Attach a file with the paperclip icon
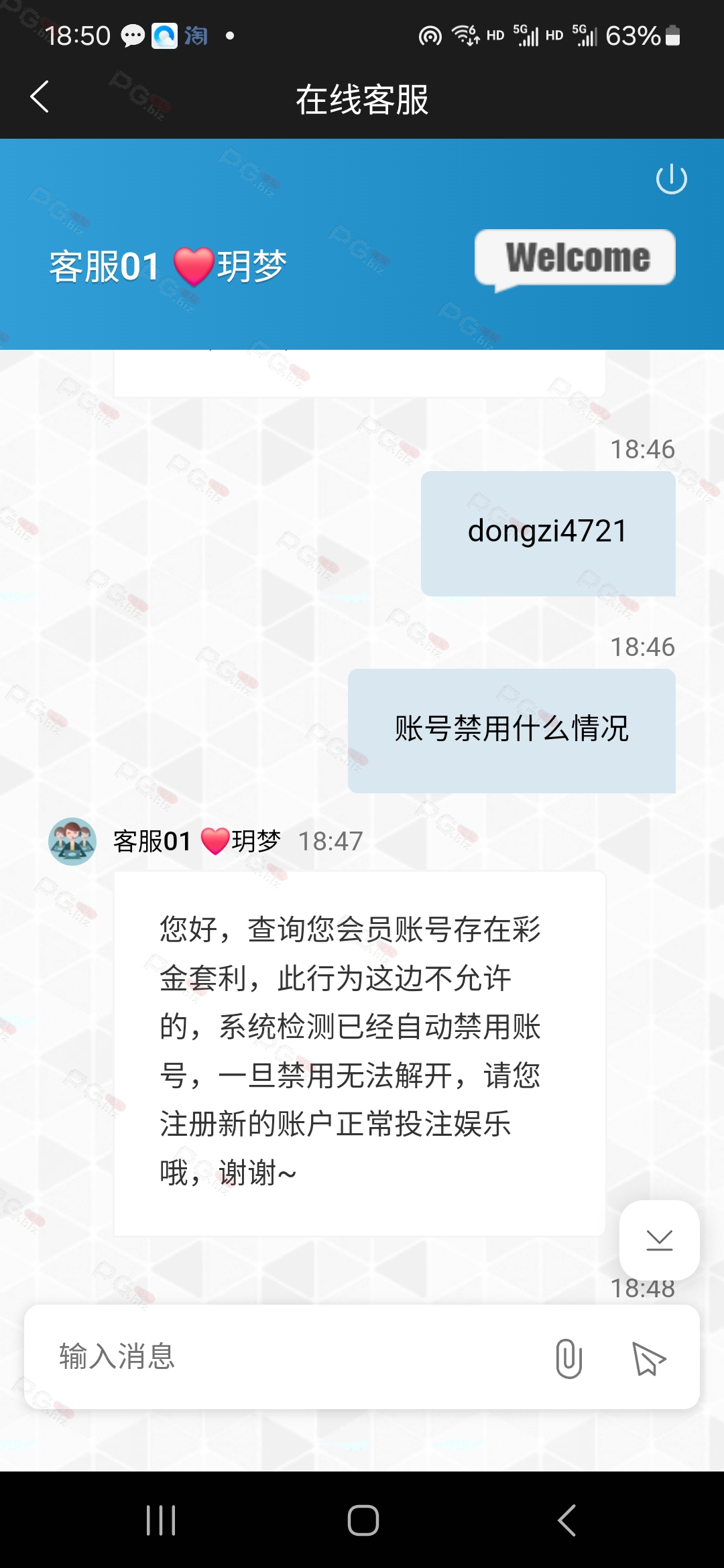 pyautogui.click(x=568, y=1358)
